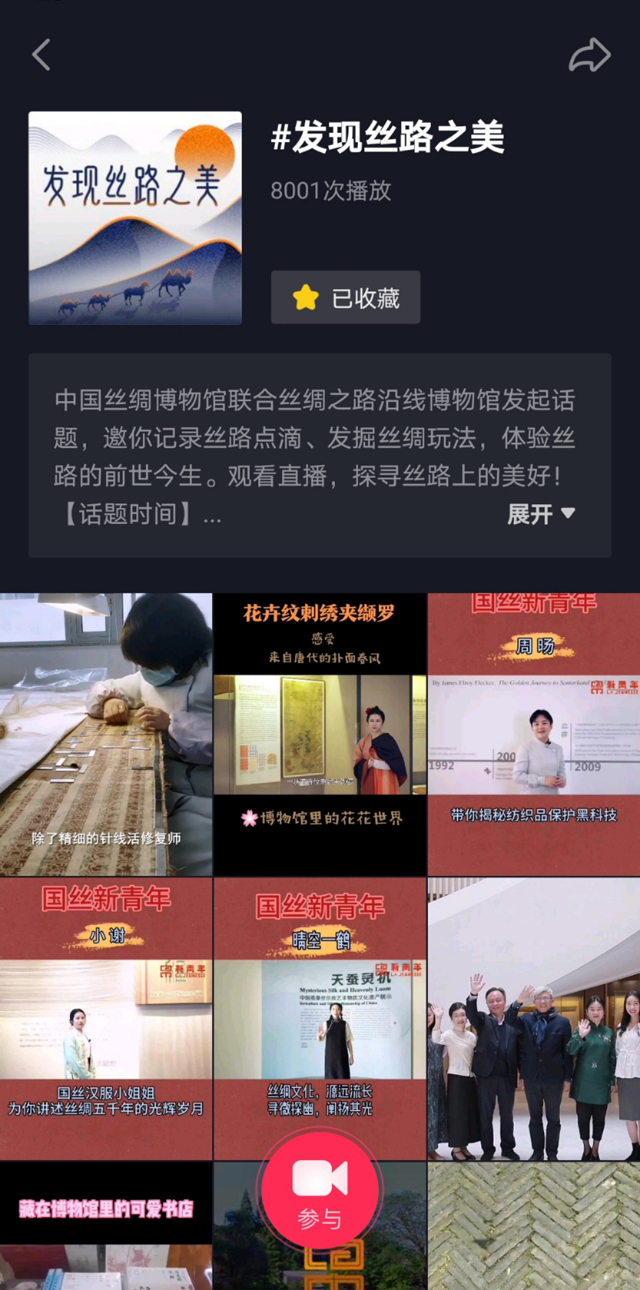
Task: Play the 花卉纹刺绣夹缬罗 video
Action: click(x=320, y=734)
